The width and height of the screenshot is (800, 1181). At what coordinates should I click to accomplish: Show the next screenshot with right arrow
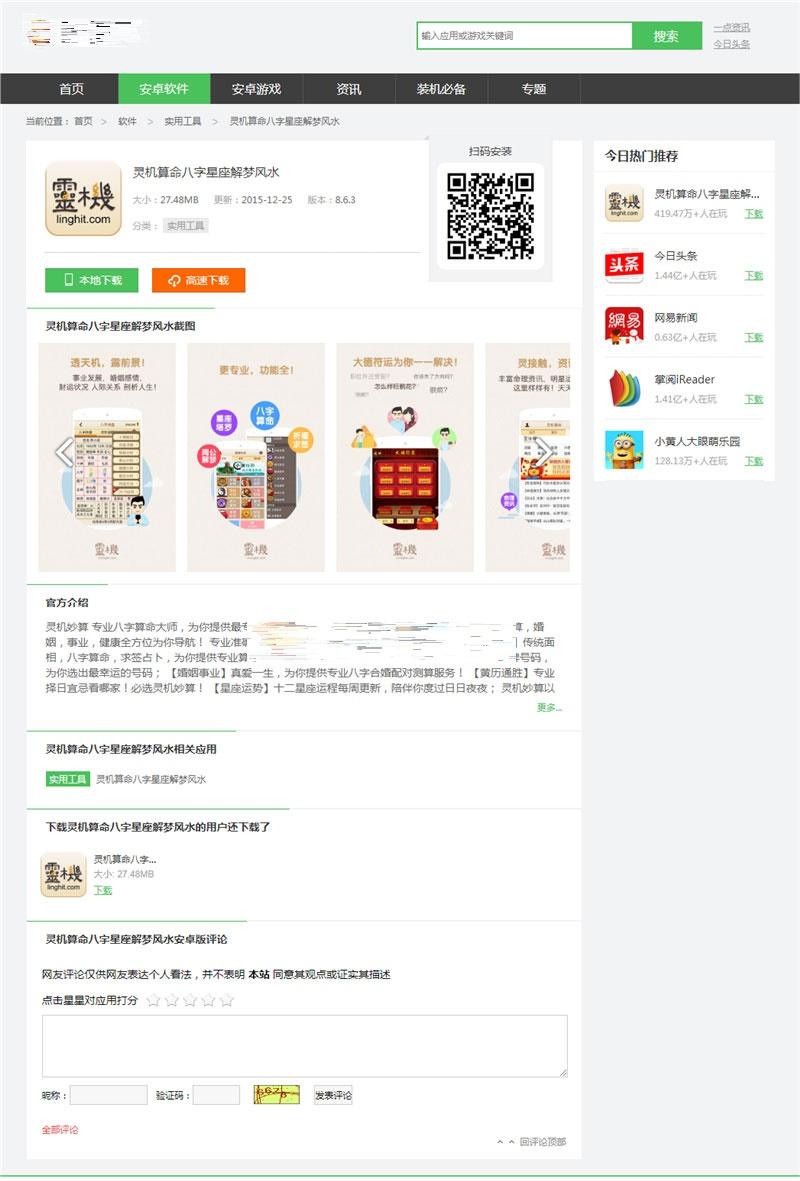click(x=543, y=452)
